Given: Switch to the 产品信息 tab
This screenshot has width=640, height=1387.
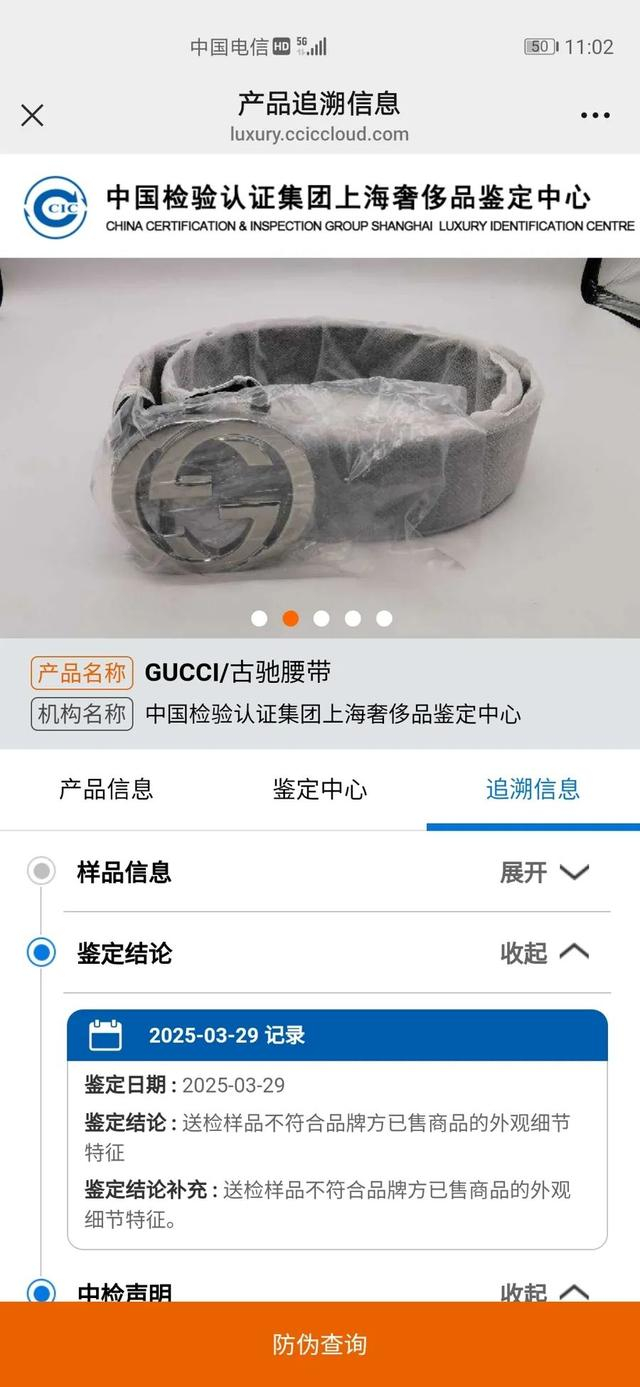Looking at the screenshot, I should pos(106,789).
